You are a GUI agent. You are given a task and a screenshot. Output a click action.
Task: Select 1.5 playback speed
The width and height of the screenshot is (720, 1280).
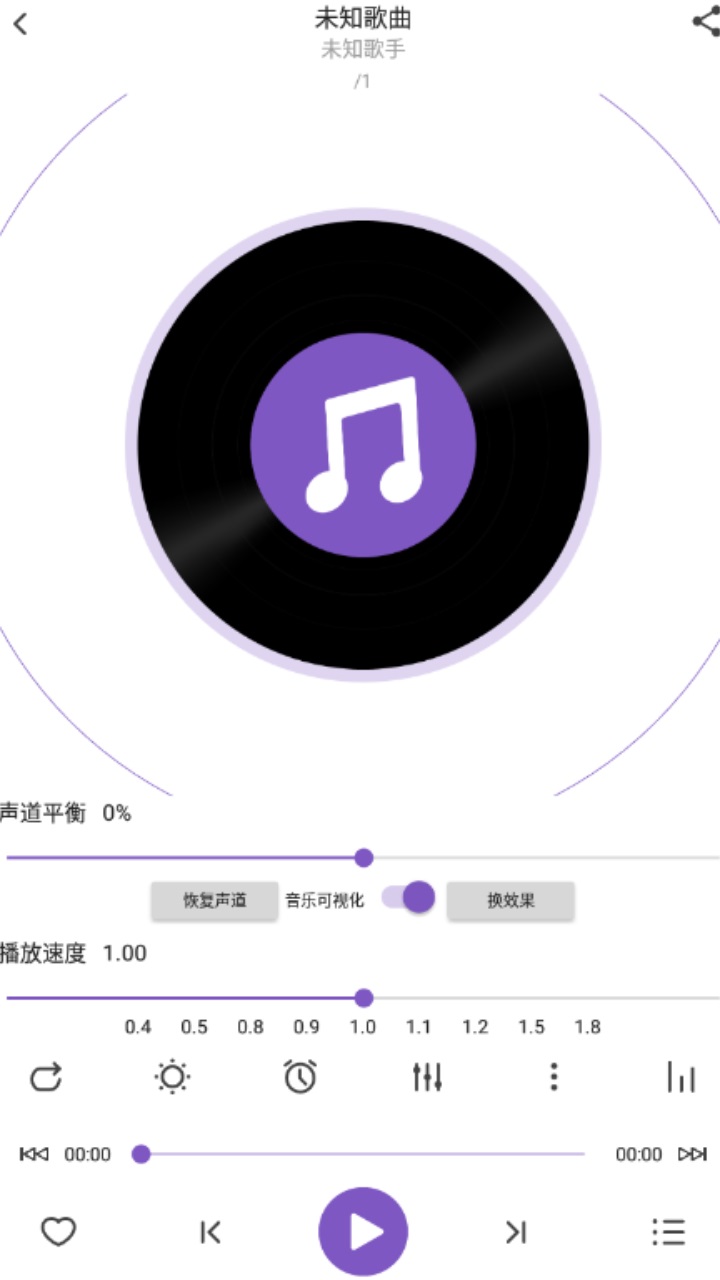532,1027
